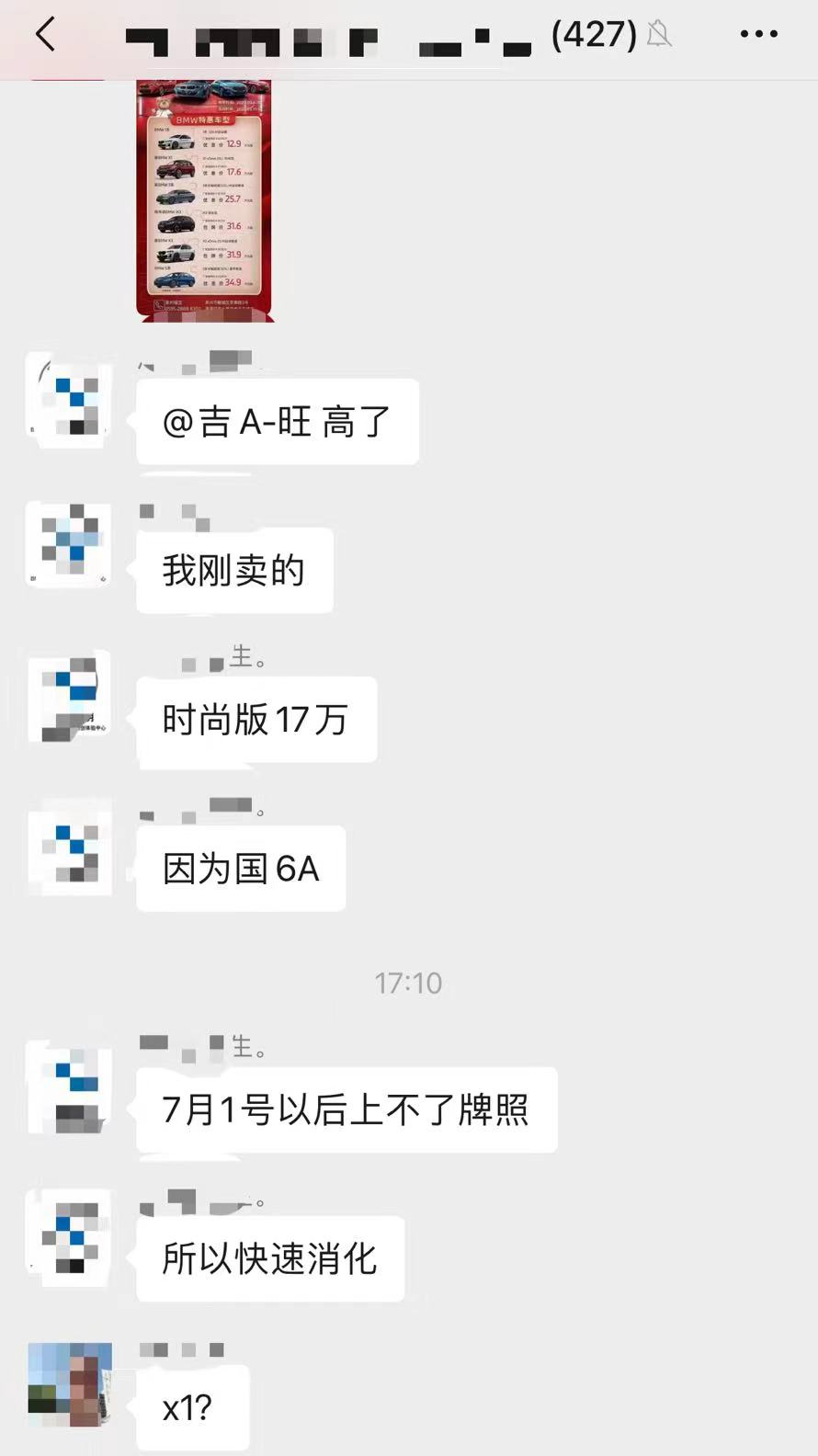Tap avatar beside "时尚版17万" message

click(x=70, y=695)
